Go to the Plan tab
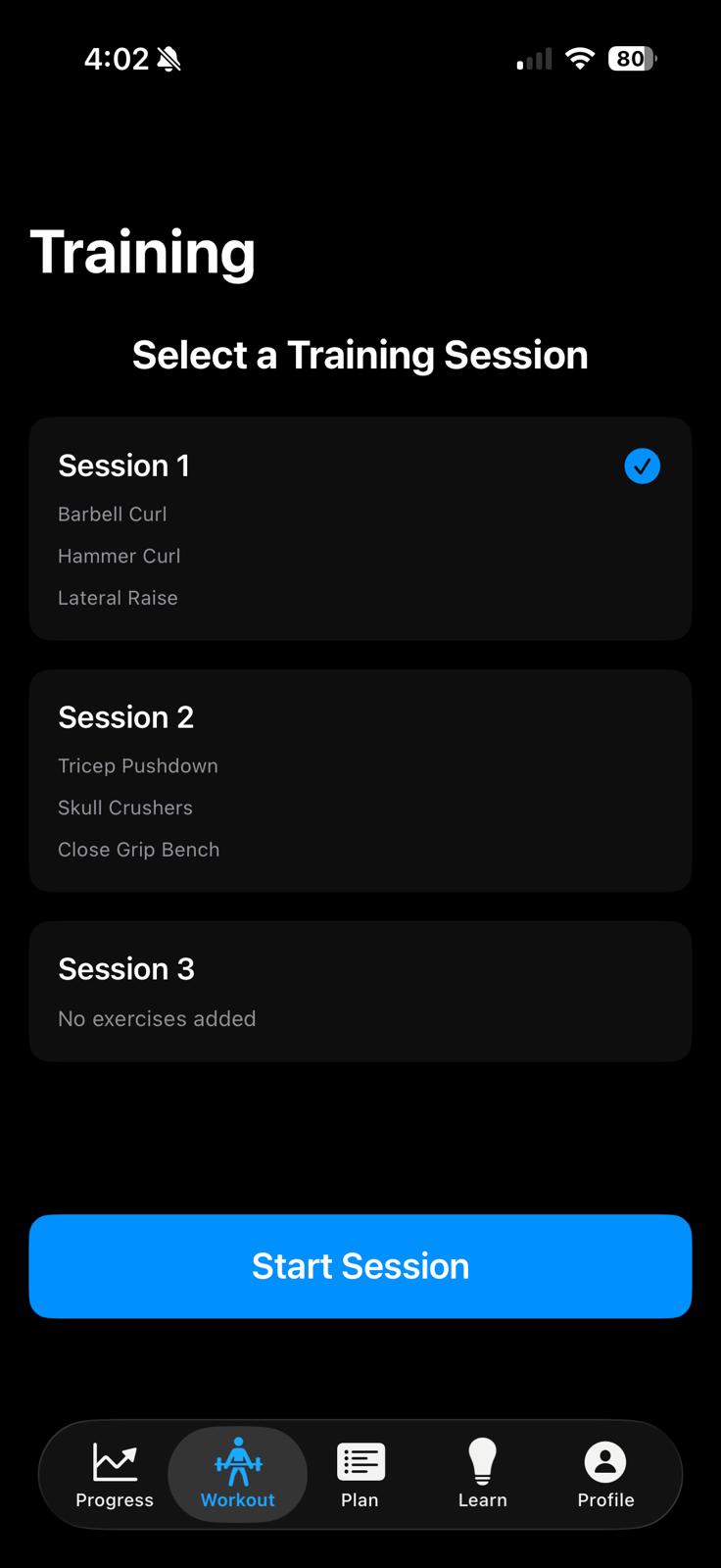721x1568 pixels. (360, 1474)
